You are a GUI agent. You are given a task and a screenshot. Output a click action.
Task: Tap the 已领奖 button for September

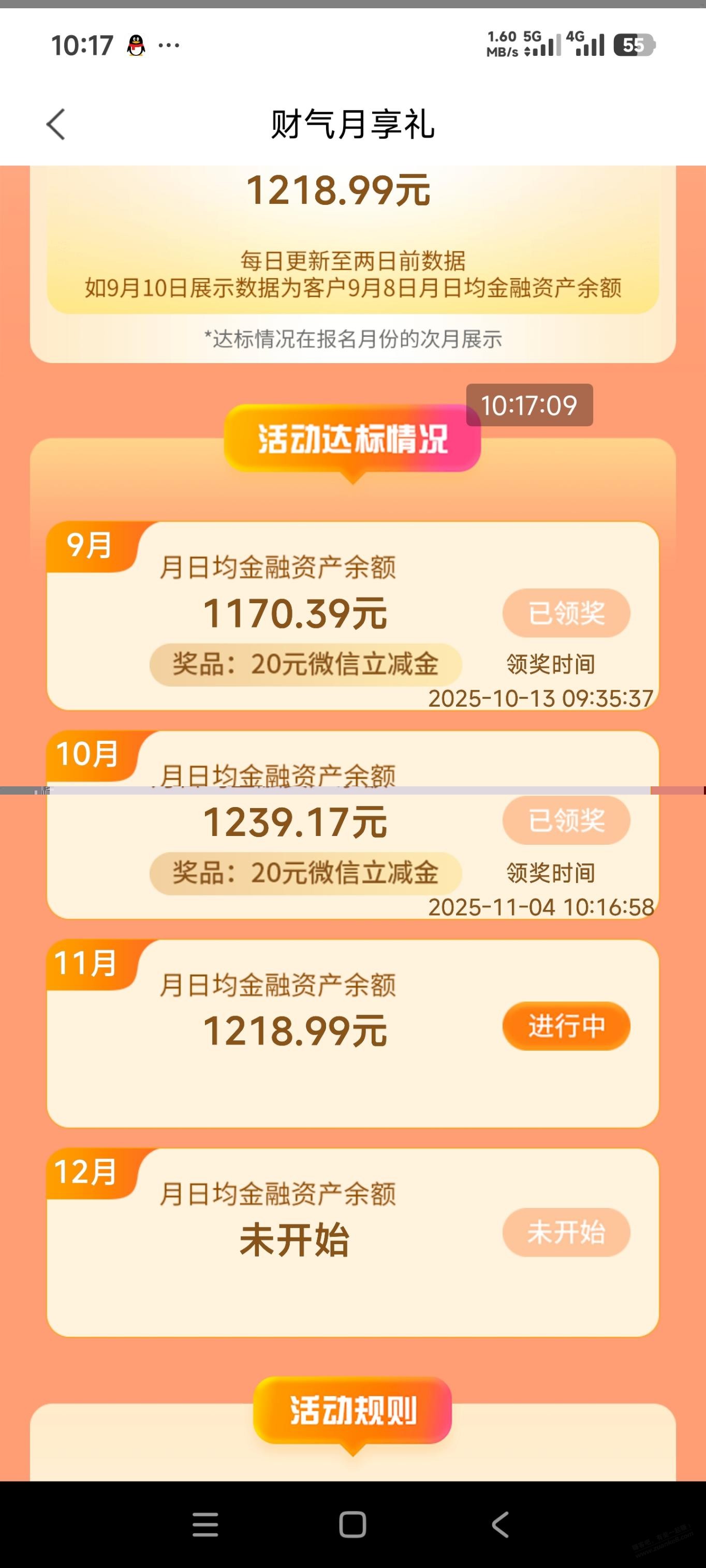point(566,613)
